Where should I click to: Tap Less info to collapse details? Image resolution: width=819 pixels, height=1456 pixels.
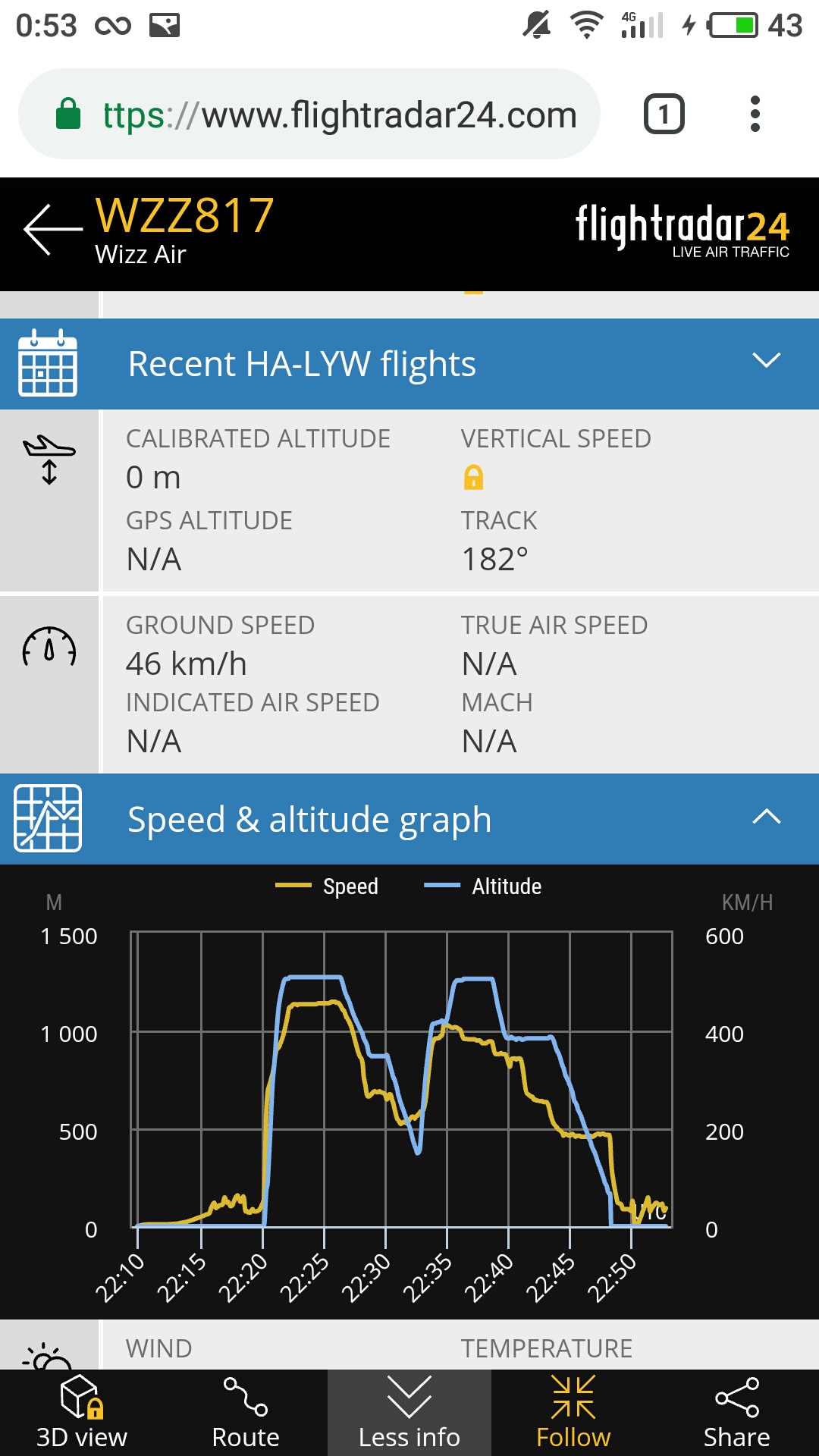(409, 1412)
